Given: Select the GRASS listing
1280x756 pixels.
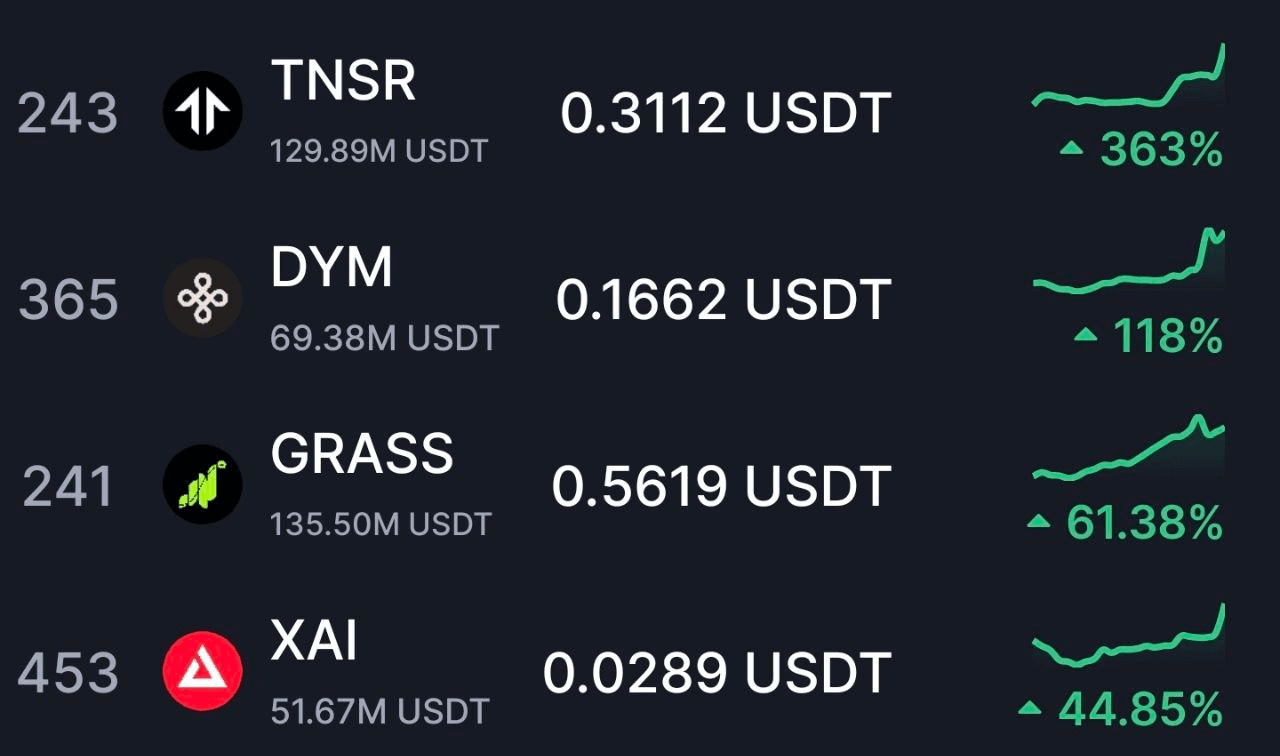Looking at the screenshot, I should 362,454.
